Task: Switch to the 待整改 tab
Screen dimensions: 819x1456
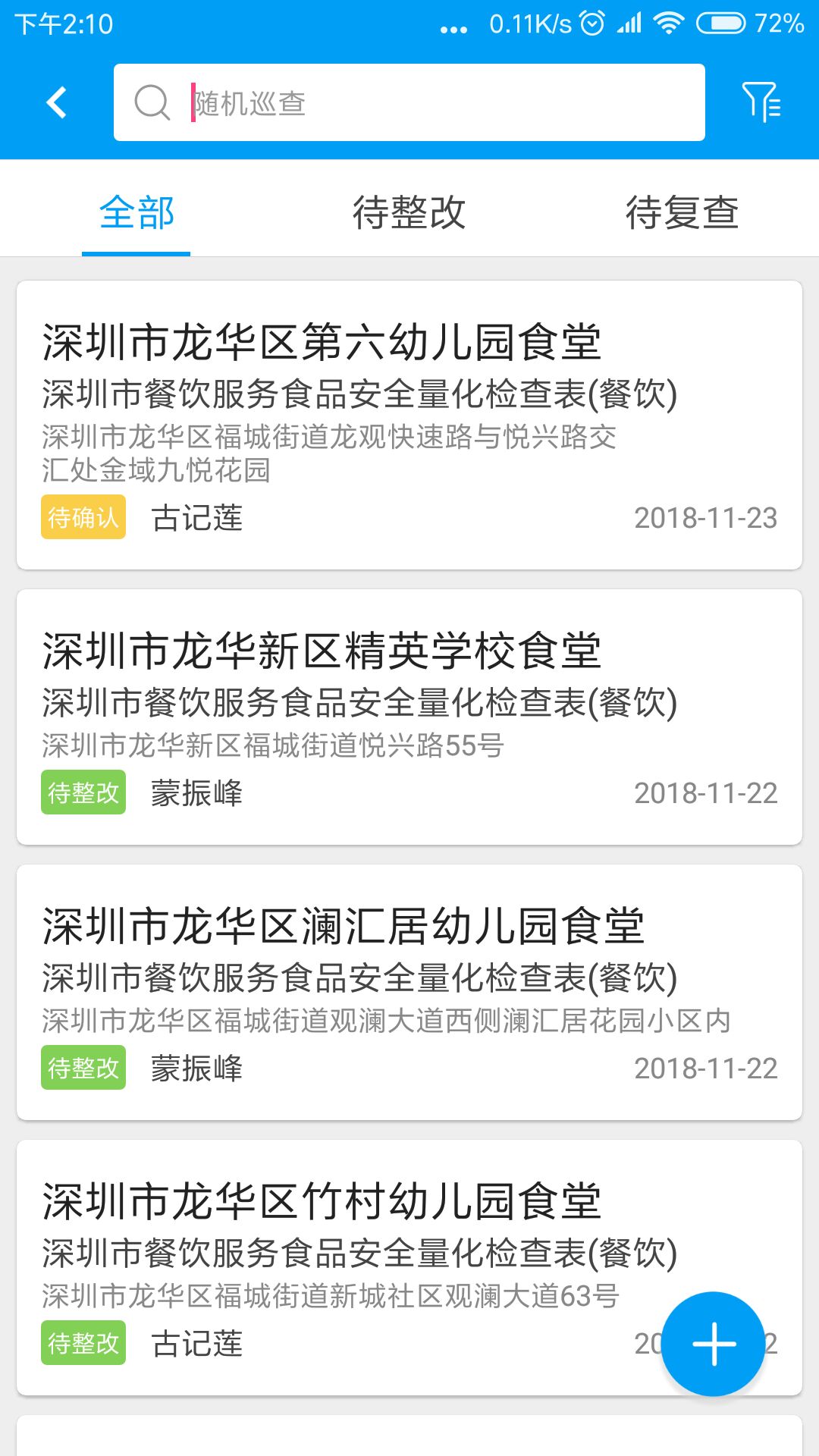Action: pos(409,212)
